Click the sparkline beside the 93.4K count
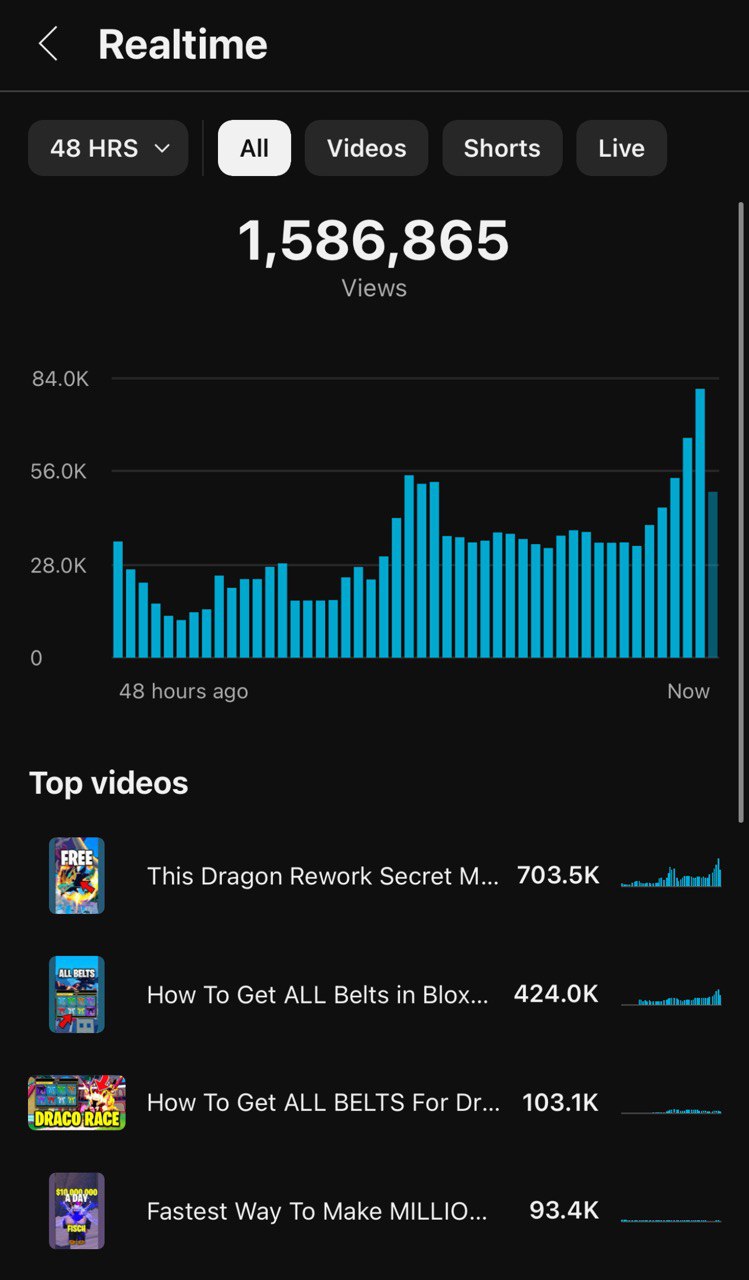Image resolution: width=749 pixels, height=1280 pixels. coord(670,1211)
